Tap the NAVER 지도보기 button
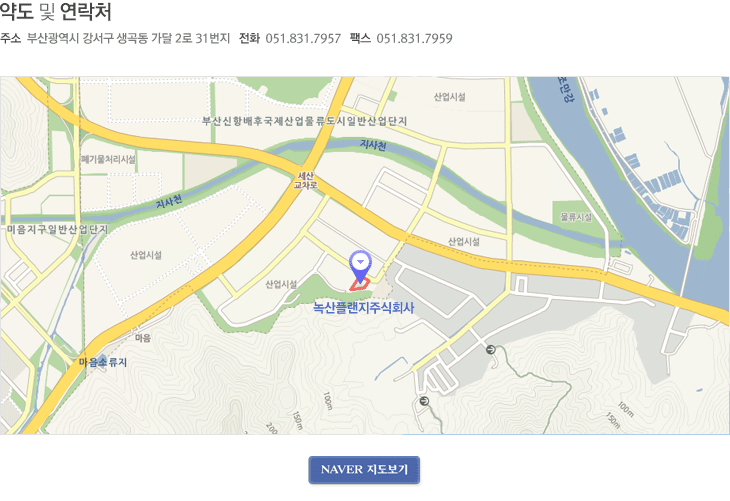This screenshot has height=501, width=730. pos(364,470)
